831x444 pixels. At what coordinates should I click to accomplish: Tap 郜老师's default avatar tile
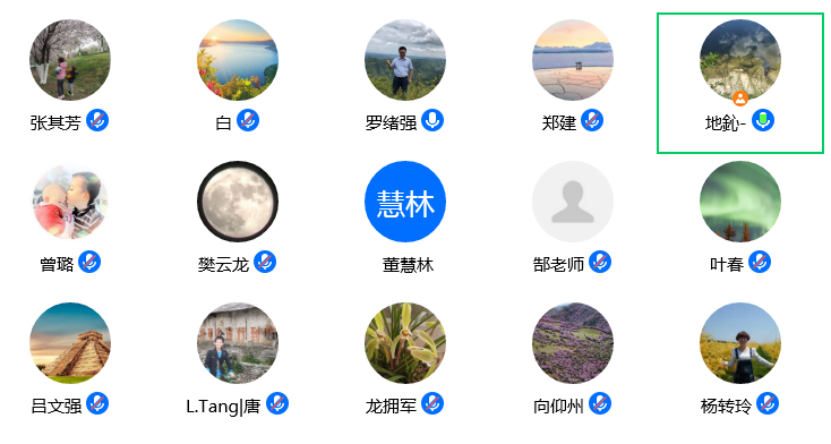572,202
